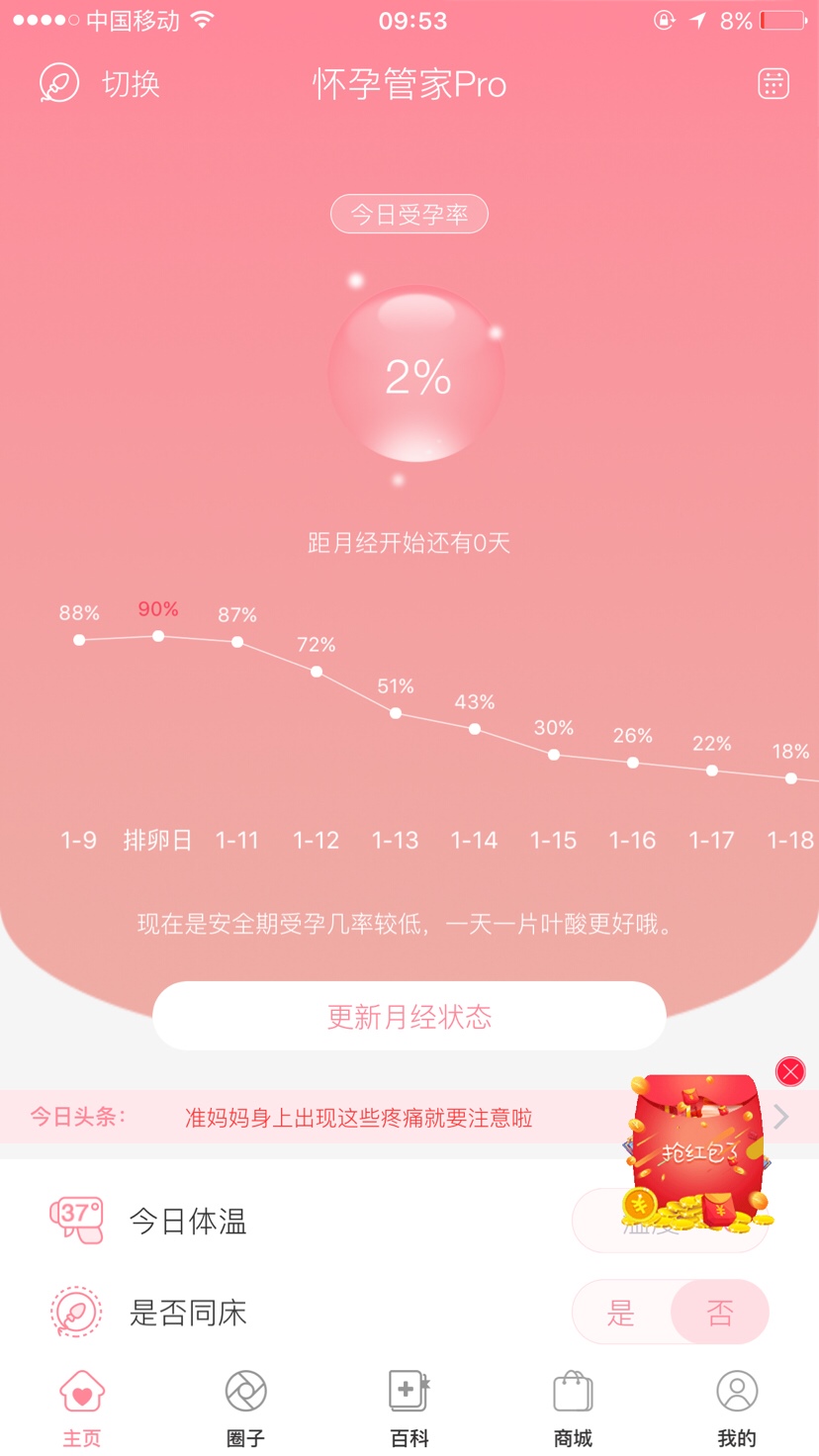Select the 排卵日 point on the chart
This screenshot has width=819, height=1456.
158,636
